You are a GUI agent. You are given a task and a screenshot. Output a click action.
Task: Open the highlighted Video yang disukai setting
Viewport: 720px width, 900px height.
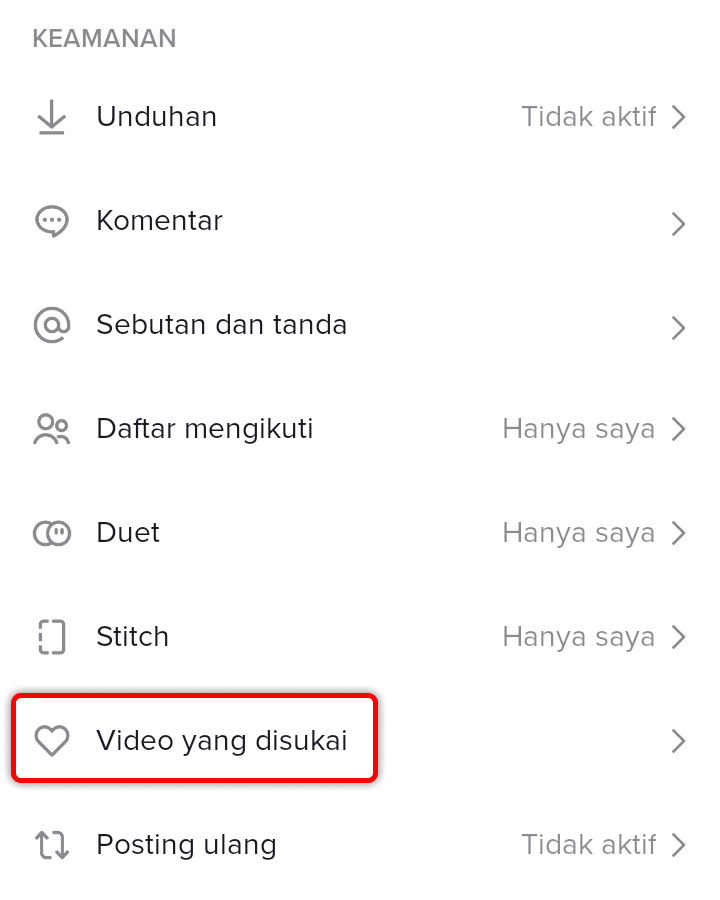tap(222, 740)
